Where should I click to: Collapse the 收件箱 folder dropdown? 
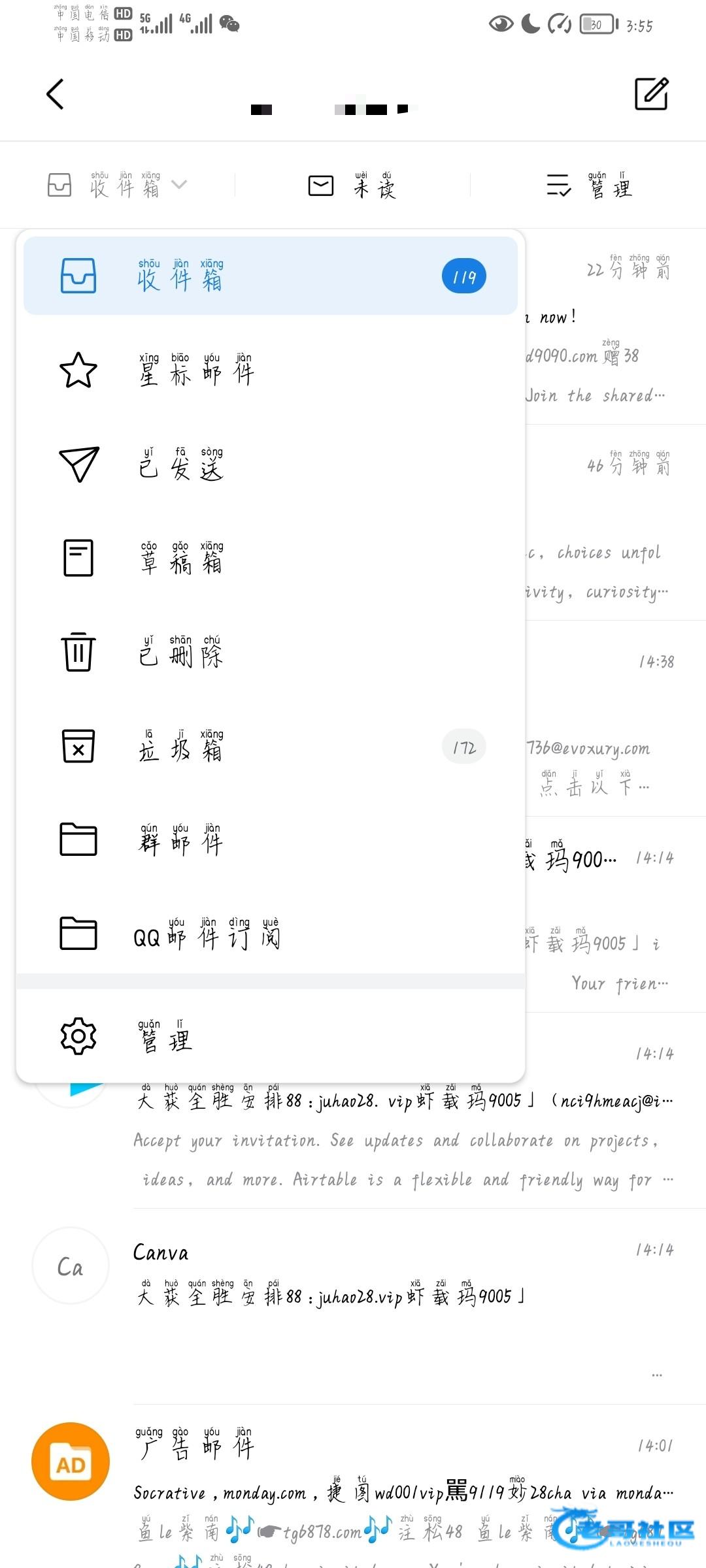(118, 186)
